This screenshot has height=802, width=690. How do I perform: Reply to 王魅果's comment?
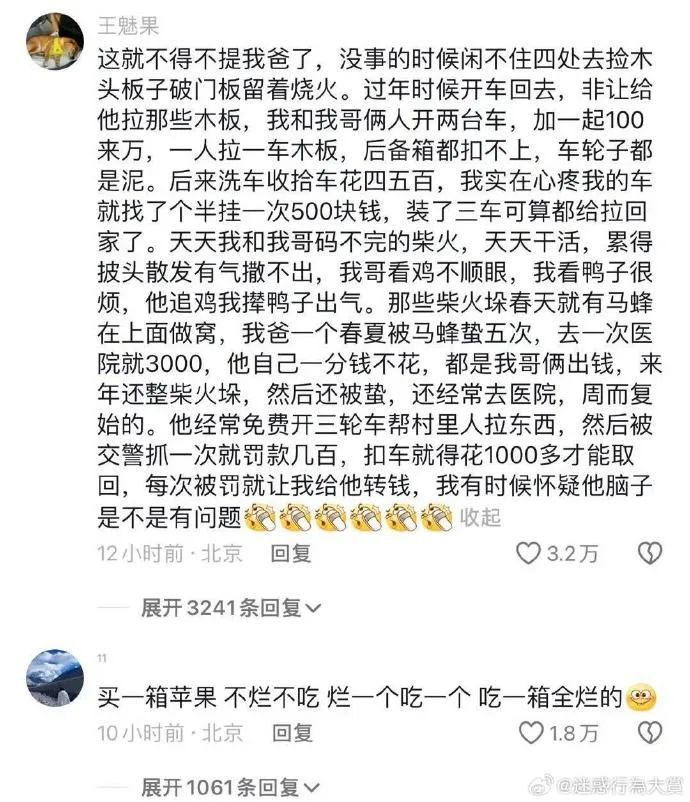click(292, 554)
